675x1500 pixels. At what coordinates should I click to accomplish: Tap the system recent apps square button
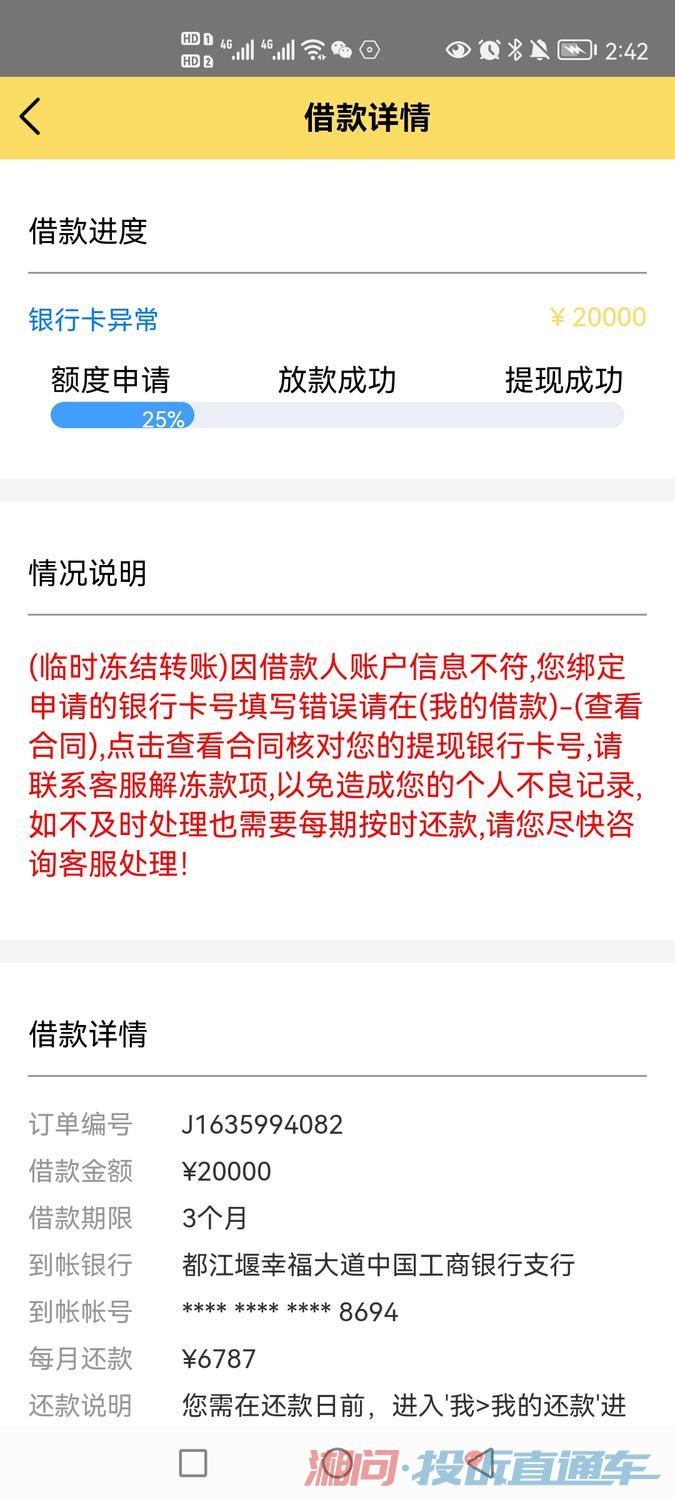coord(193,1463)
